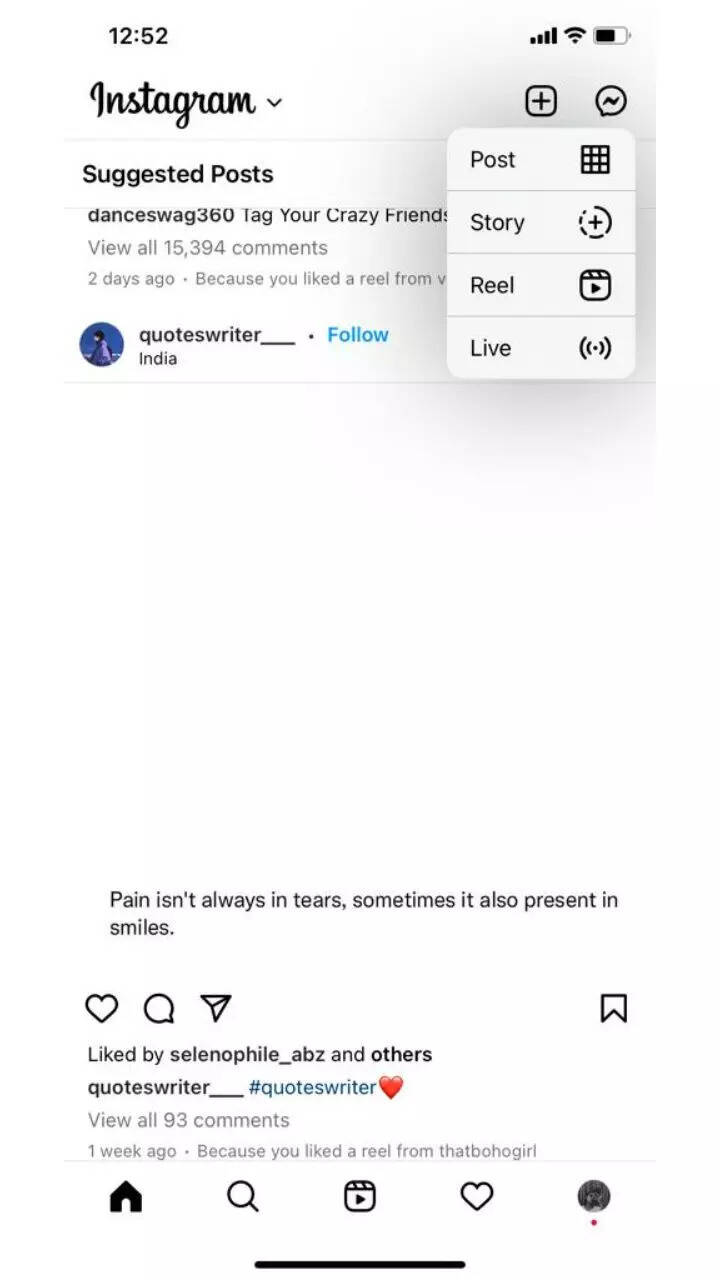Image resolution: width=720 pixels, height=1280 pixels.
Task: Like the quoteswriter___ post
Action: 102,1008
